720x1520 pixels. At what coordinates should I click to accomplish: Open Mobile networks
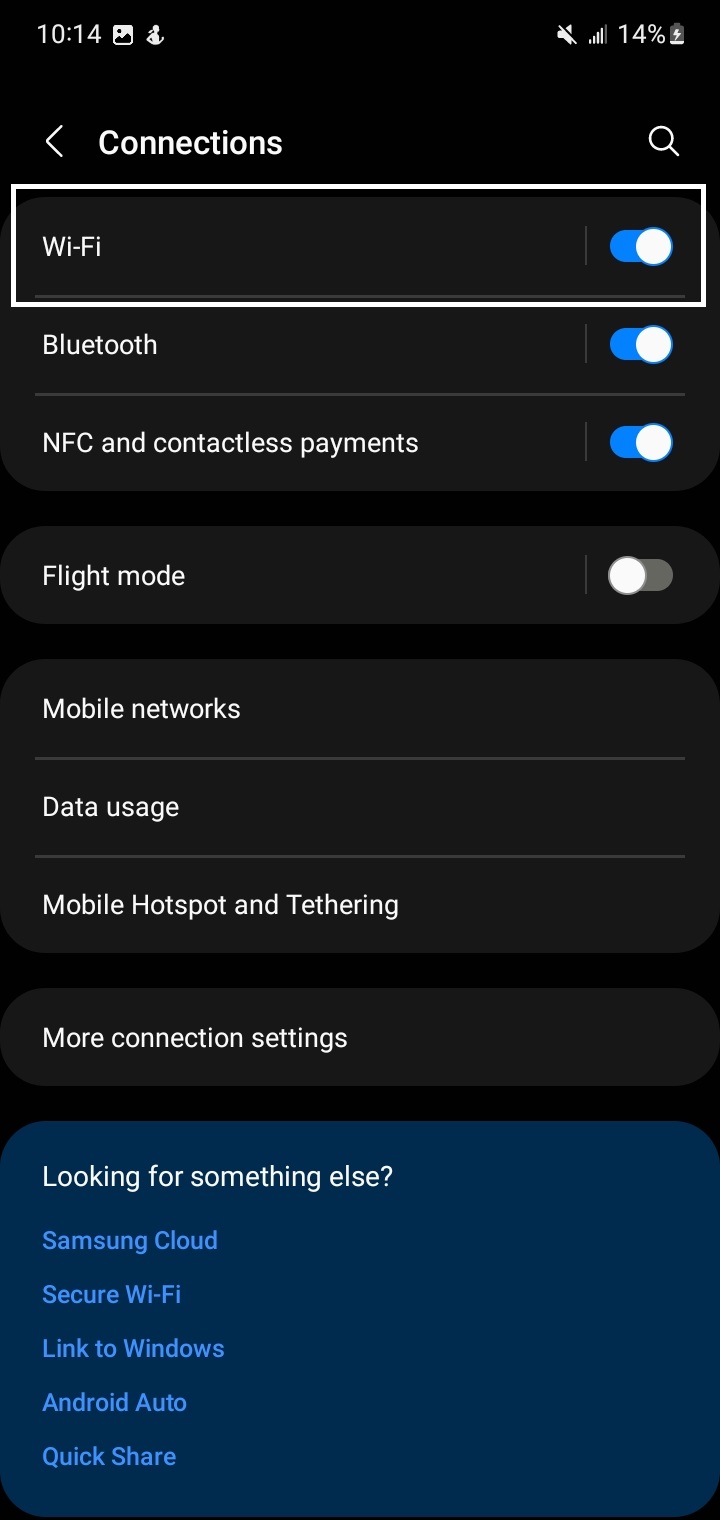point(360,709)
